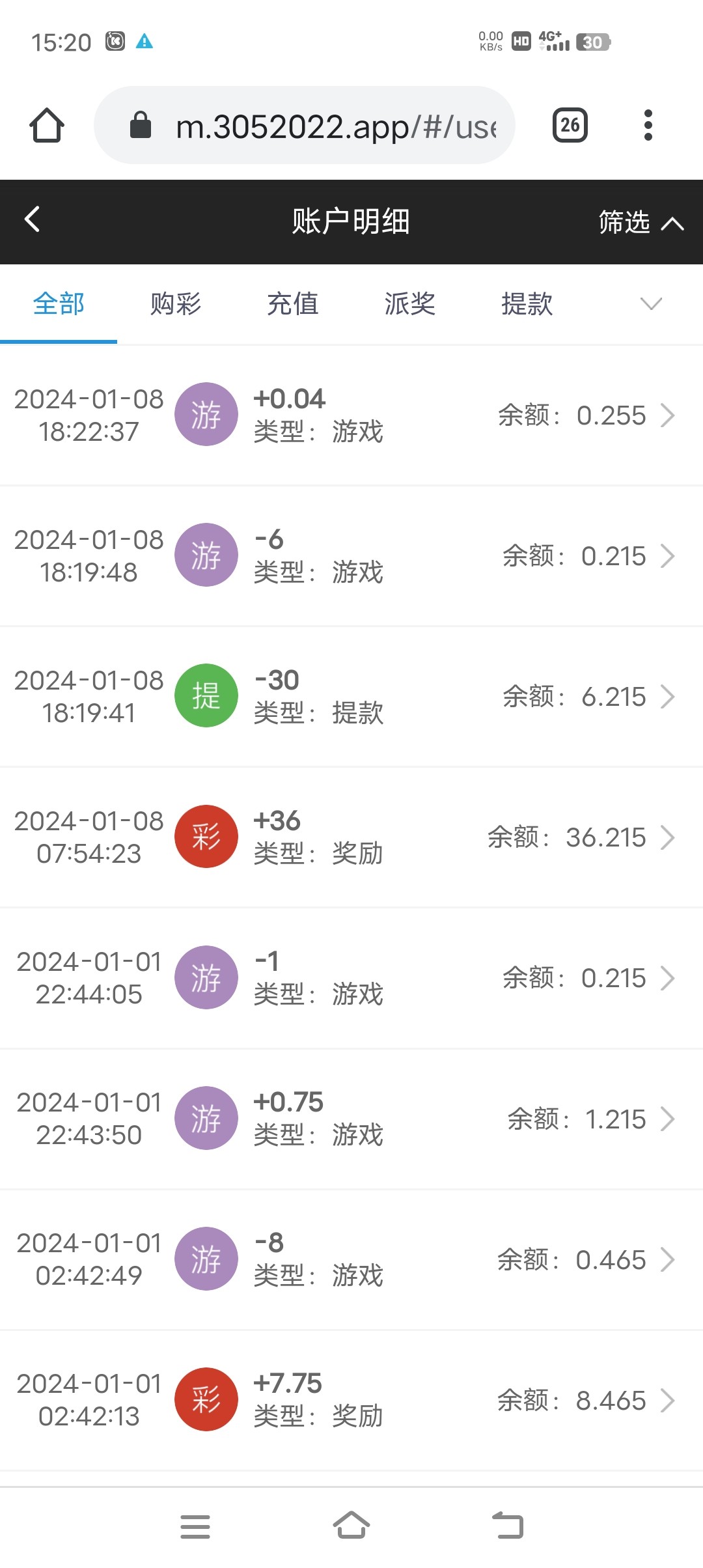
Task: View the -8 游戏 record details
Action: pyautogui.click(x=351, y=1259)
